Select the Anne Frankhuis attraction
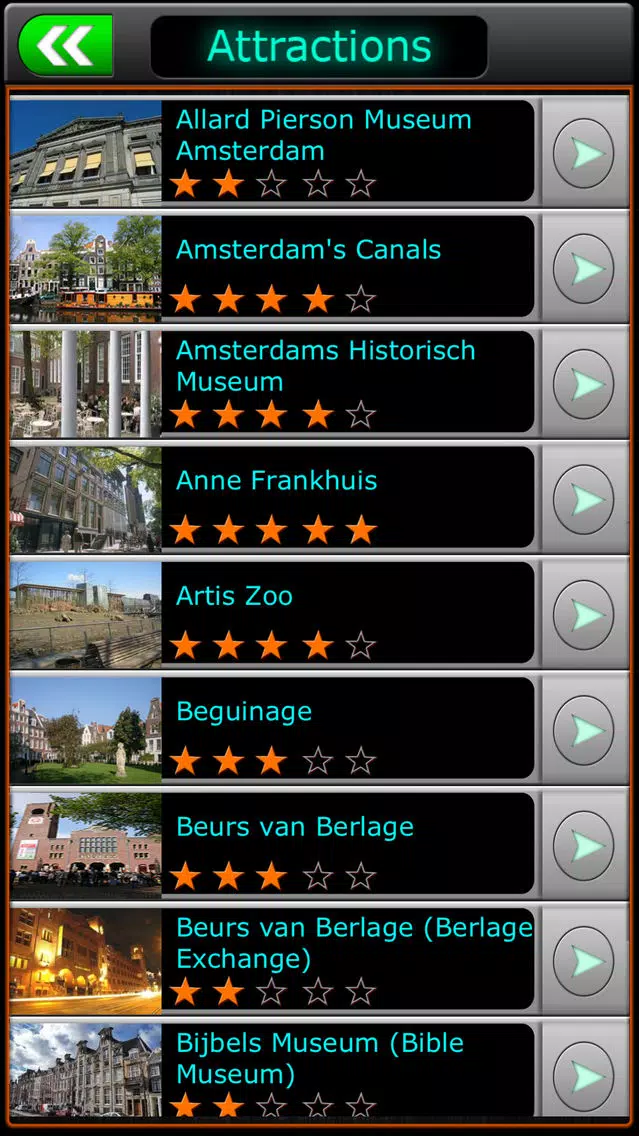 click(x=319, y=498)
